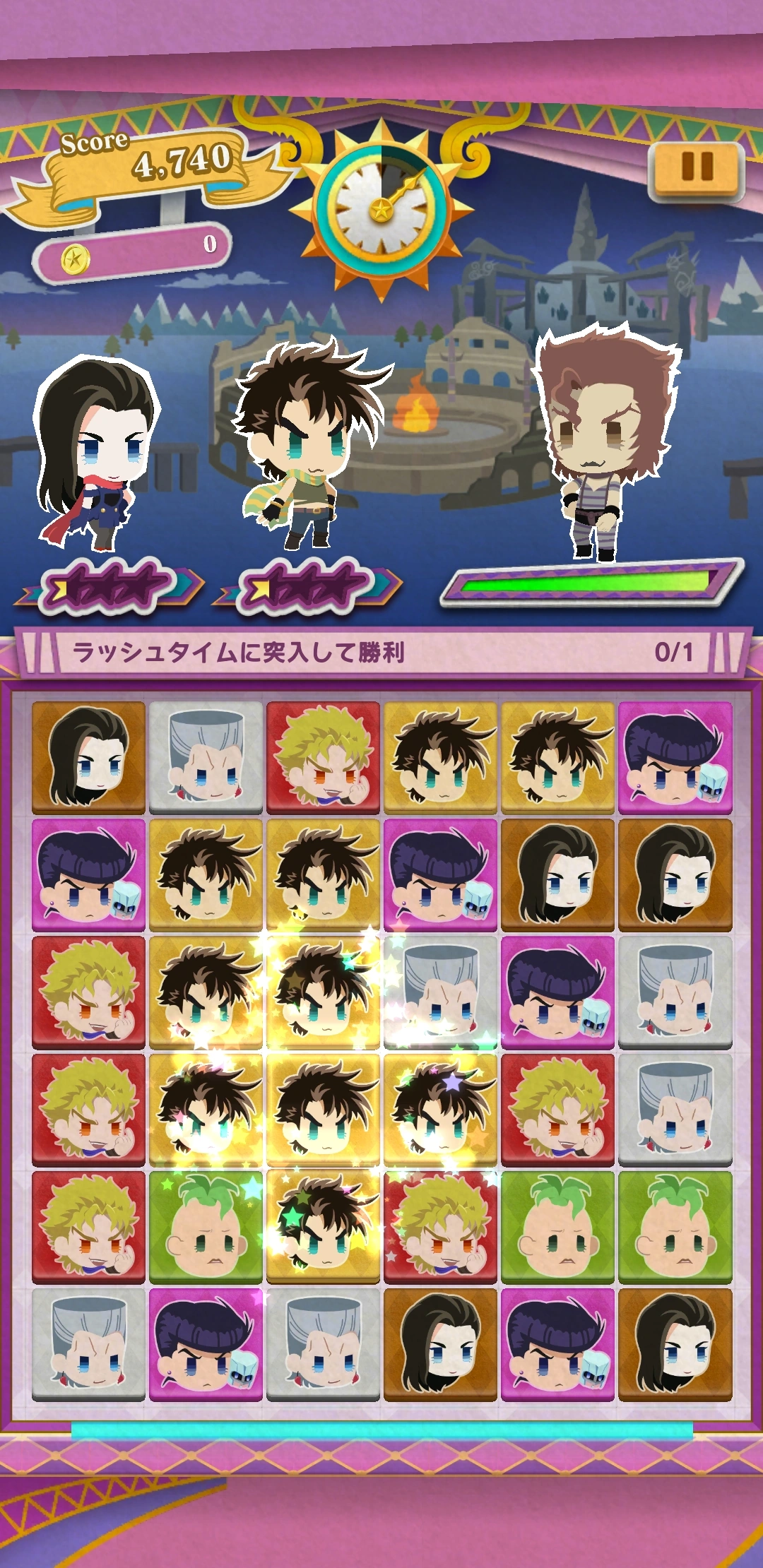Select the top-row Josuke tile
The height and width of the screenshot is (1568, 763).
675,757
